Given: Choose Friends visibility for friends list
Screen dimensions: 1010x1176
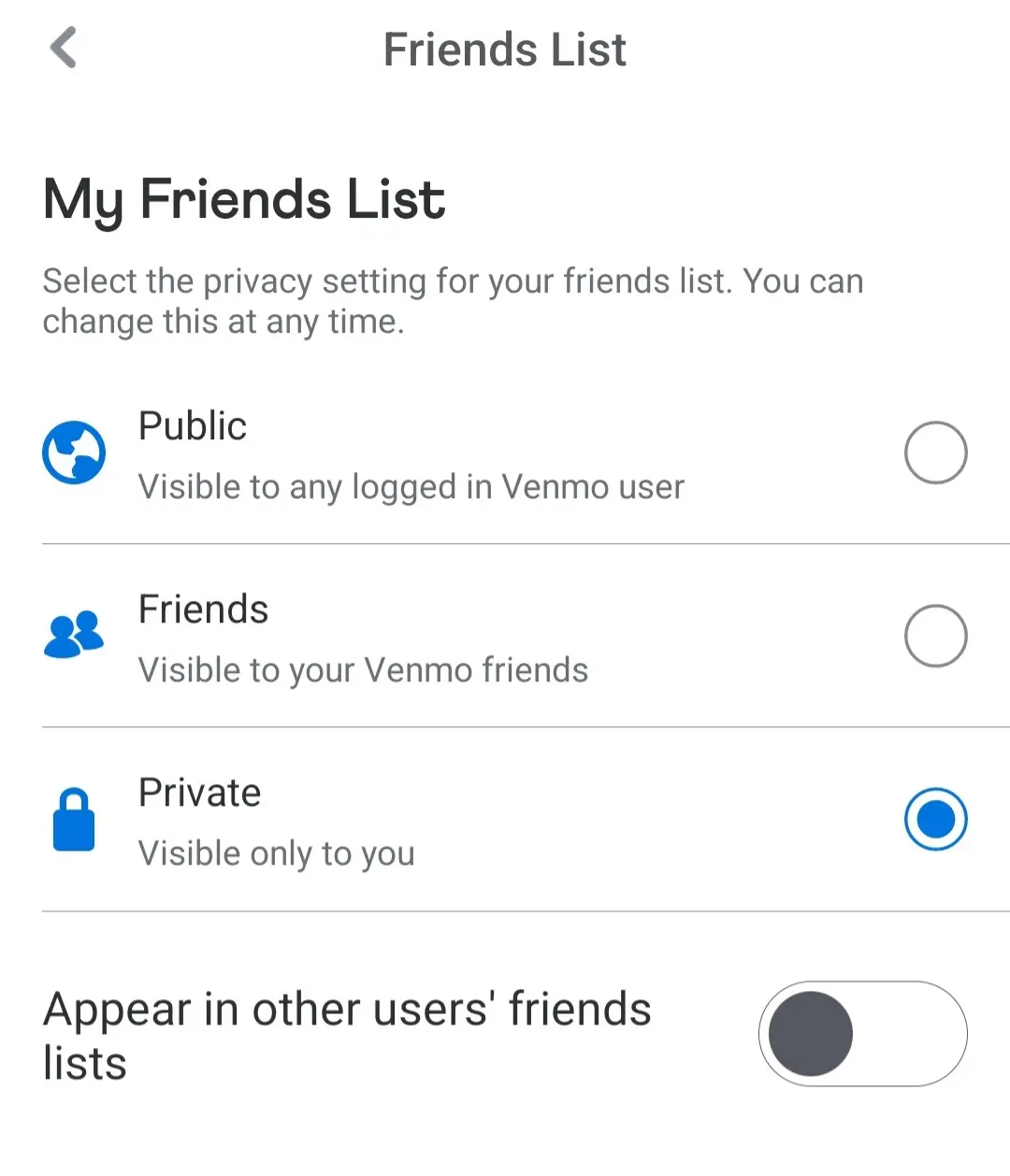Looking at the screenshot, I should 935,636.
